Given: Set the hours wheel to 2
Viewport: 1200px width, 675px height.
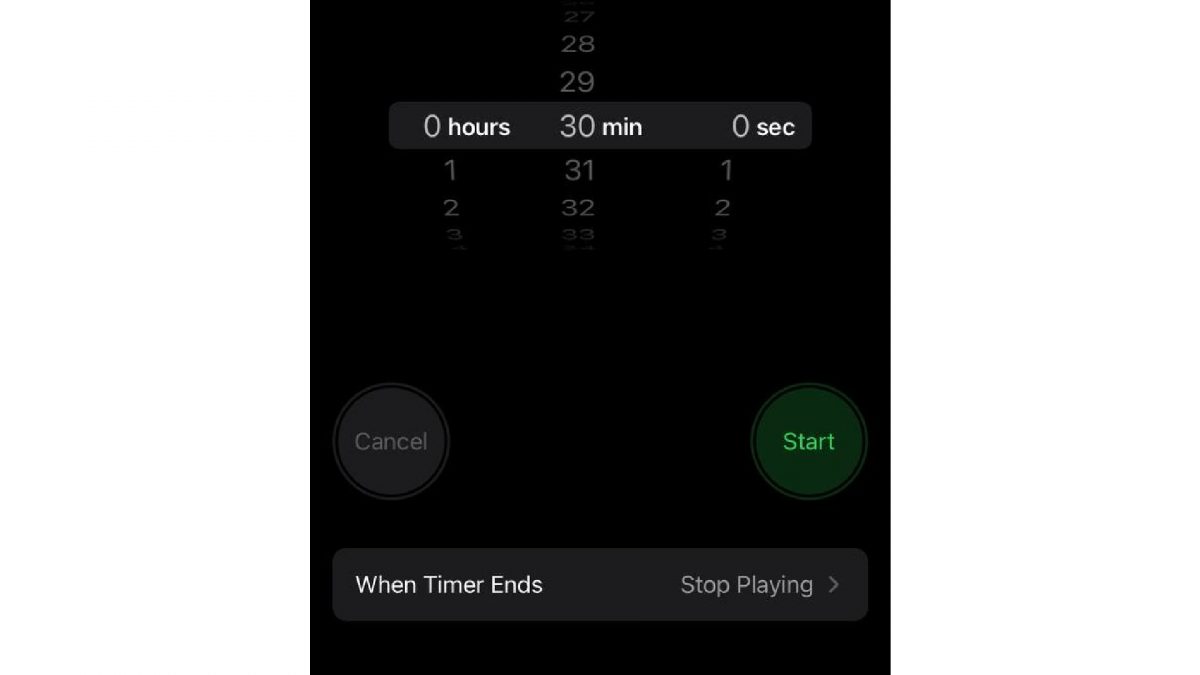Looking at the screenshot, I should (451, 208).
